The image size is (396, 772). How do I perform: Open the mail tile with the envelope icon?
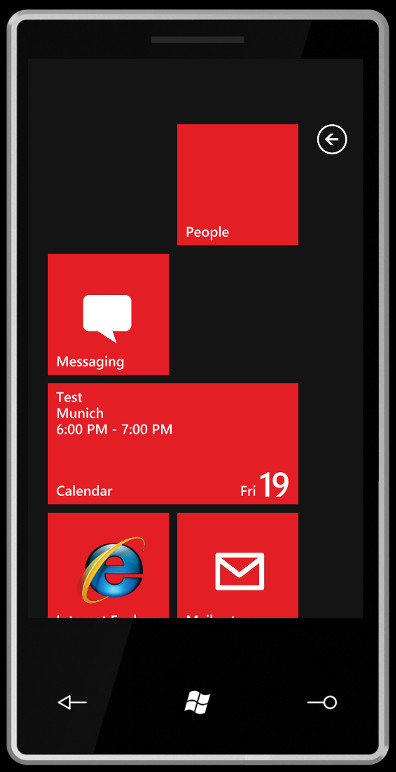click(x=237, y=565)
